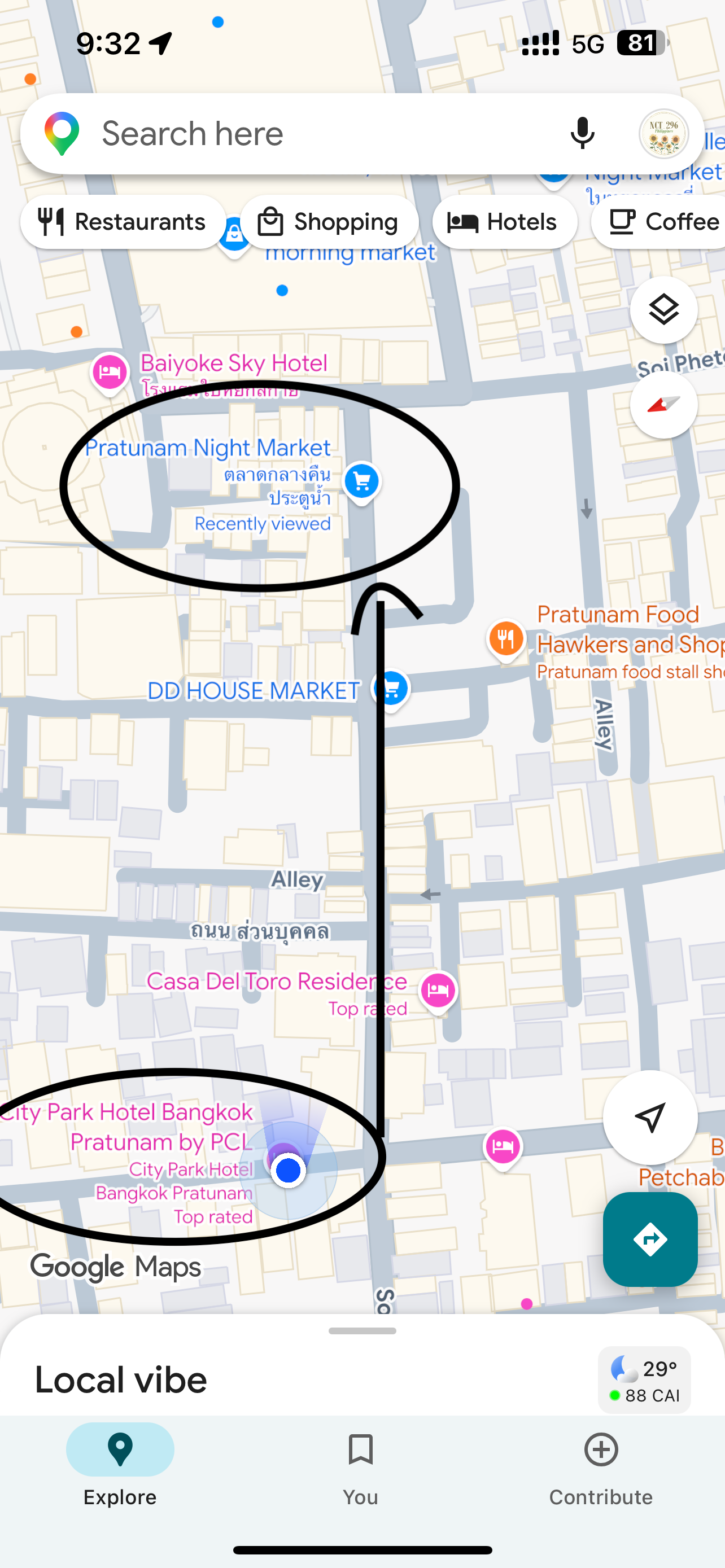Open the Casa Del Toro Residence pin
The image size is (725, 1568).
[x=438, y=991]
